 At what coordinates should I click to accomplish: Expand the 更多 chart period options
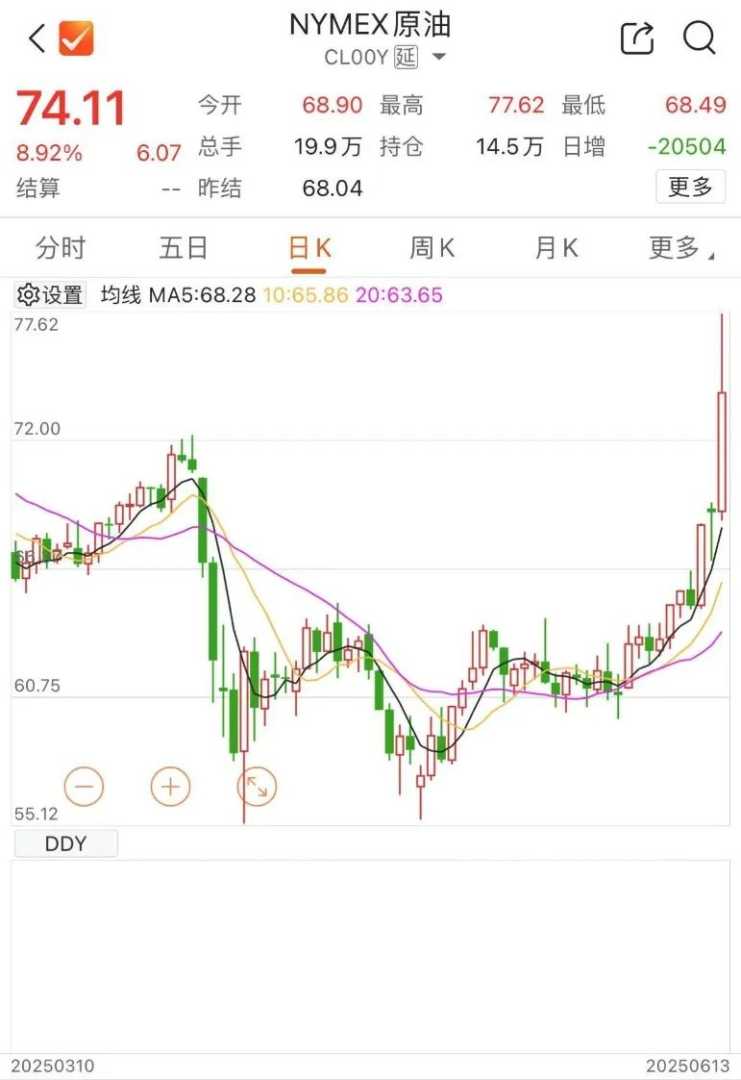pyautogui.click(x=680, y=248)
